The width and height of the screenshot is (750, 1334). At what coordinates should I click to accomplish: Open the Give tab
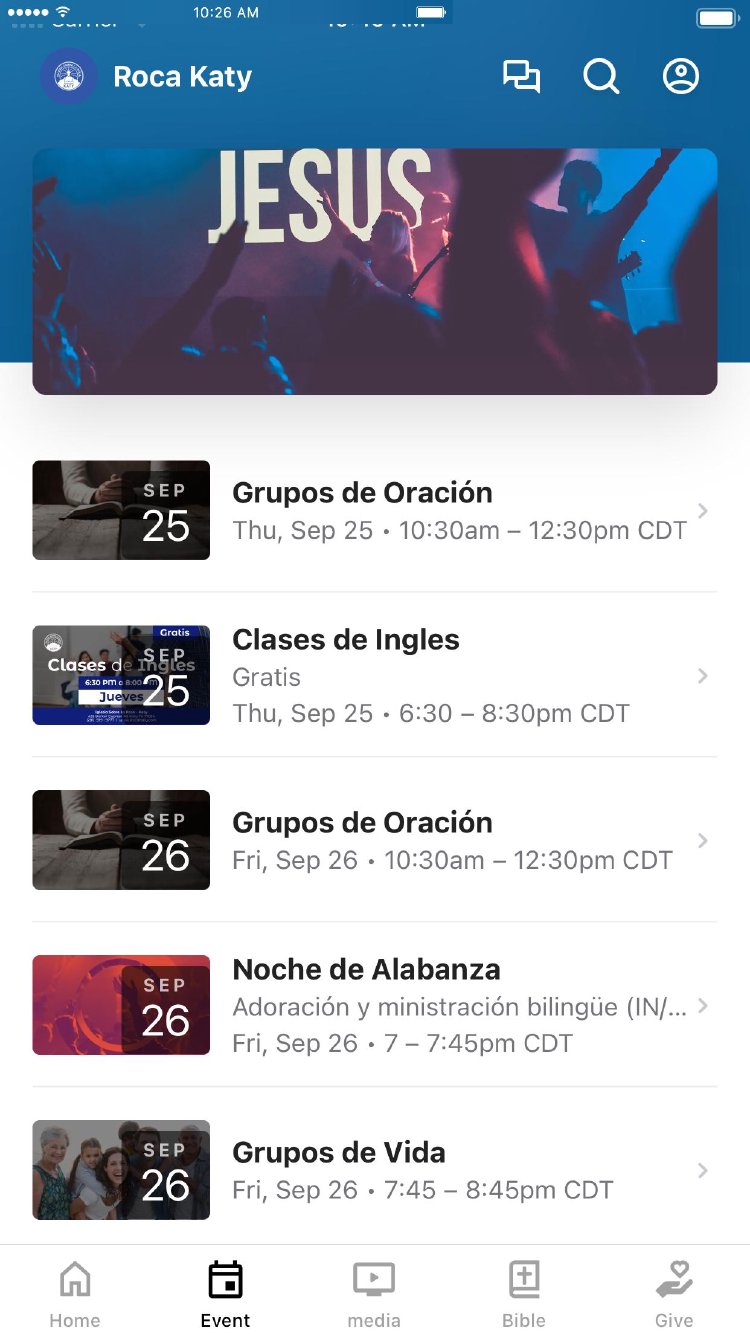pyautogui.click(x=674, y=1293)
